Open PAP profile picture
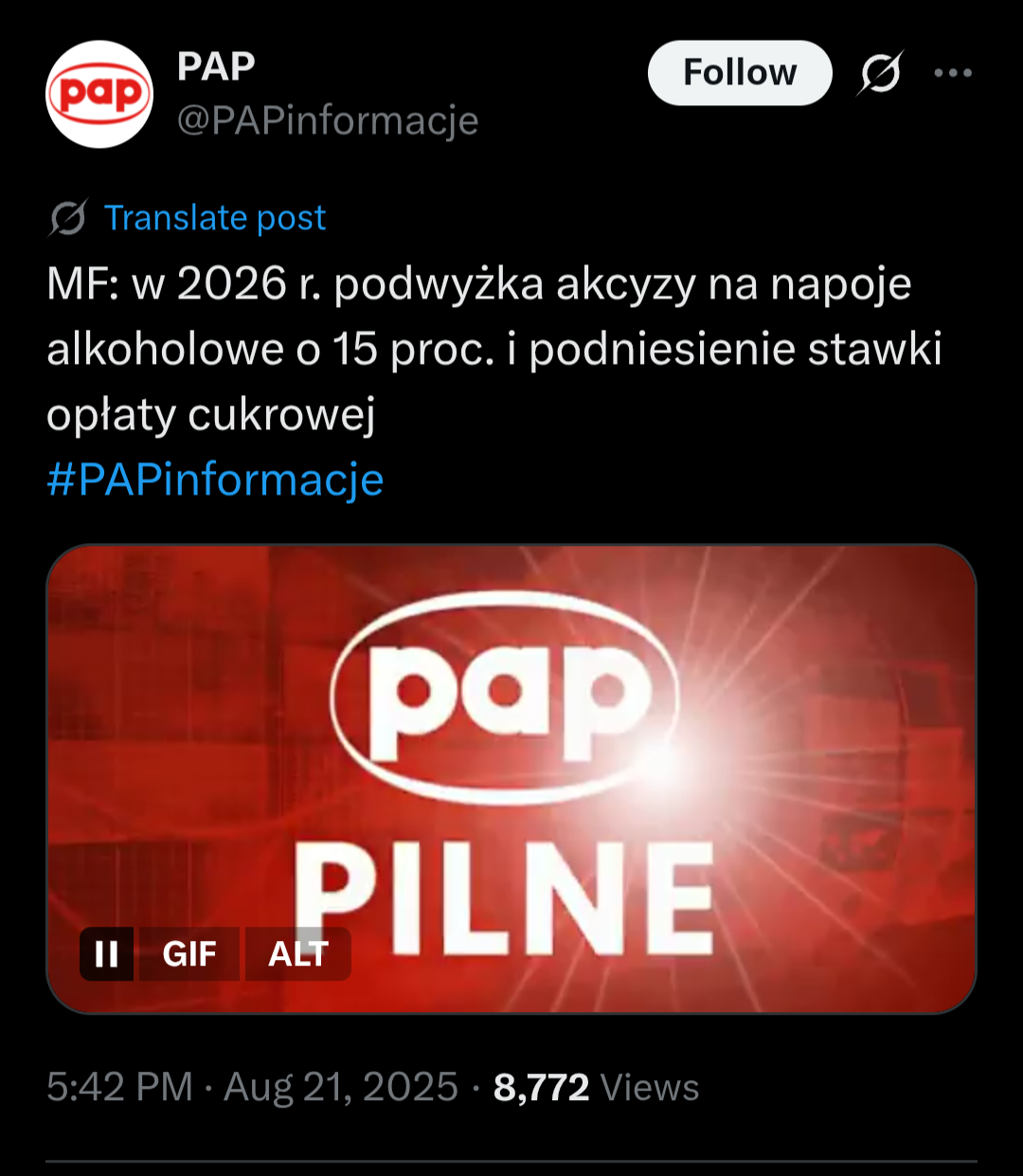This screenshot has height=1176, width=1023. [99, 94]
